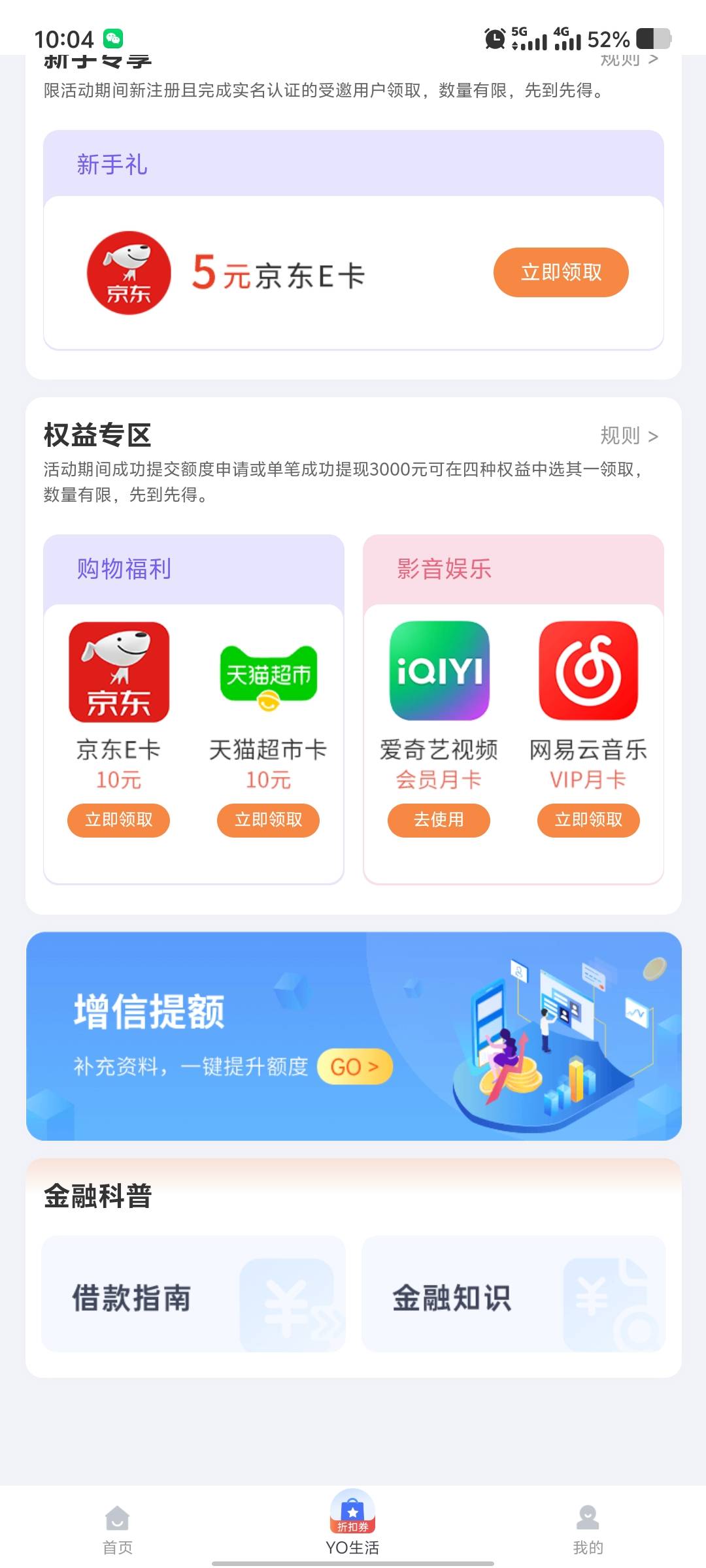Switch to the 首页 tab
706x1568 pixels.
(x=118, y=1529)
